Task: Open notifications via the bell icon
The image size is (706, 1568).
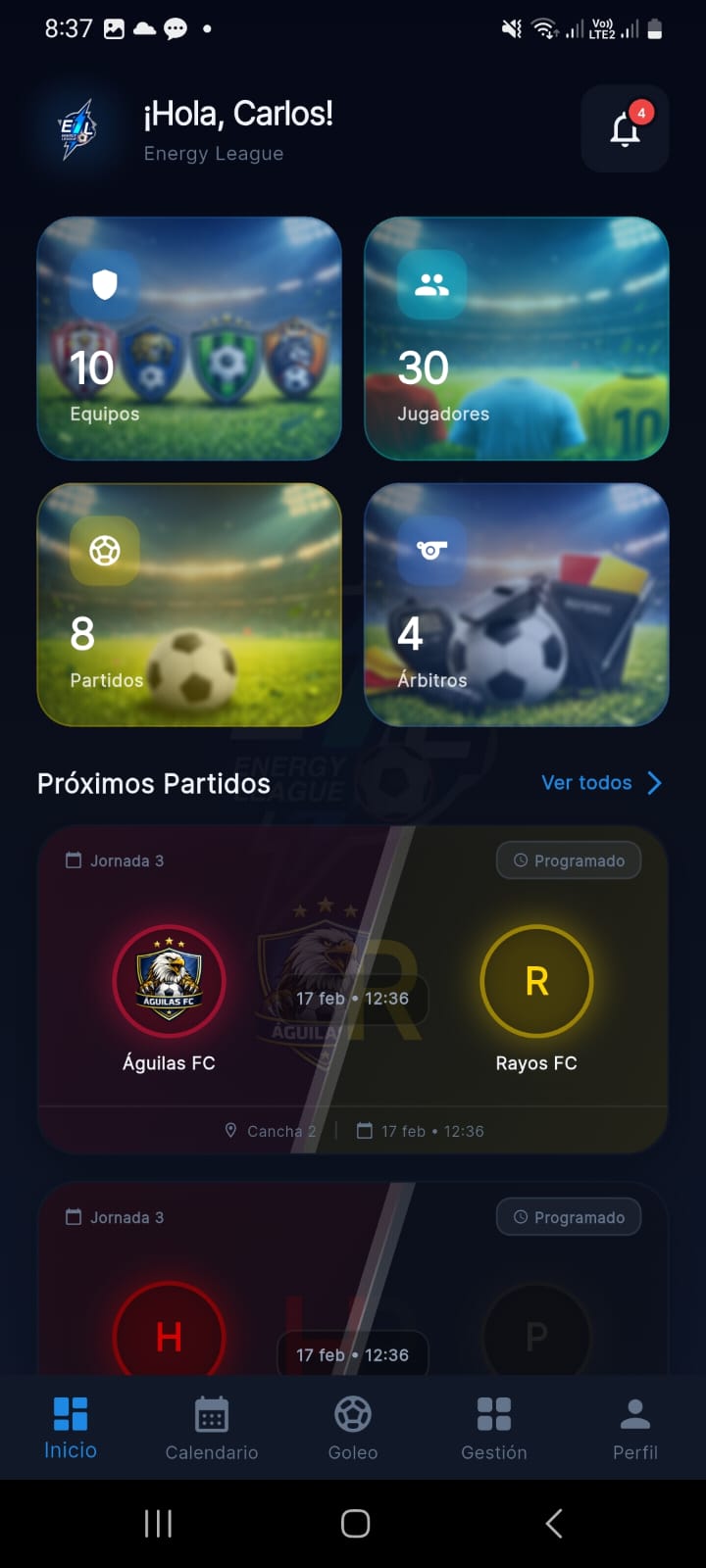Action: pos(625,127)
